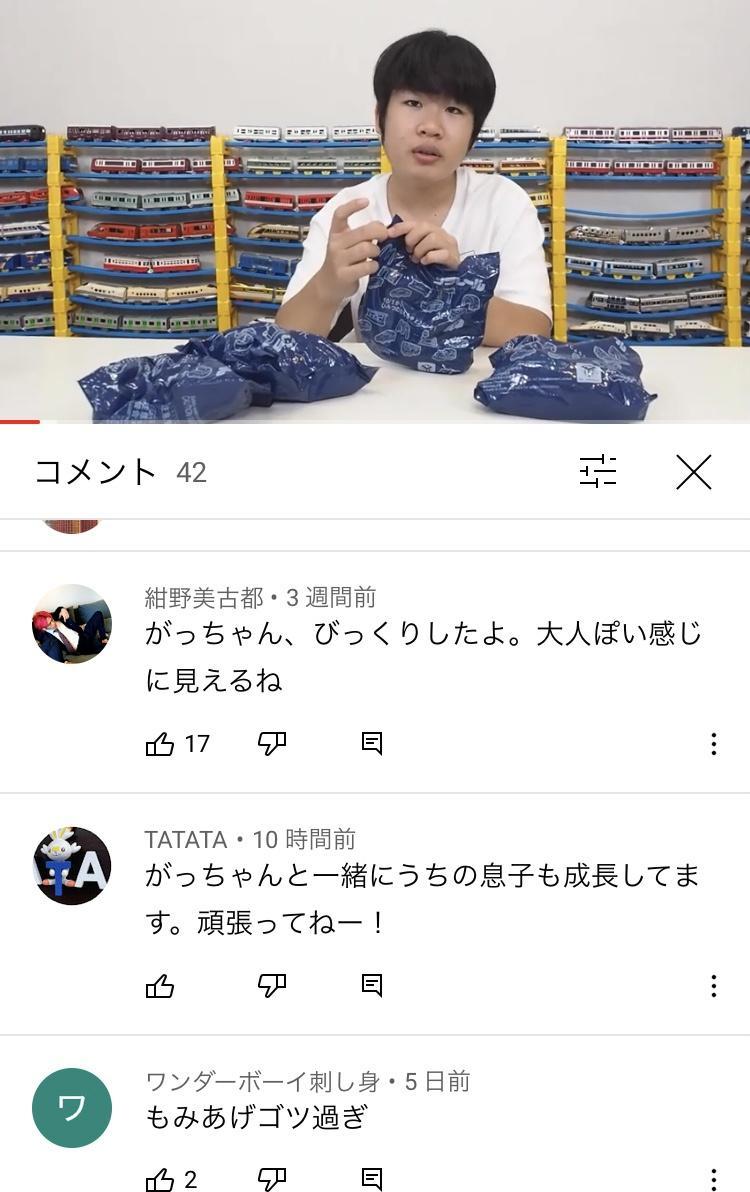Dislike TATATA's comment
The image size is (750, 1192).
tap(272, 985)
